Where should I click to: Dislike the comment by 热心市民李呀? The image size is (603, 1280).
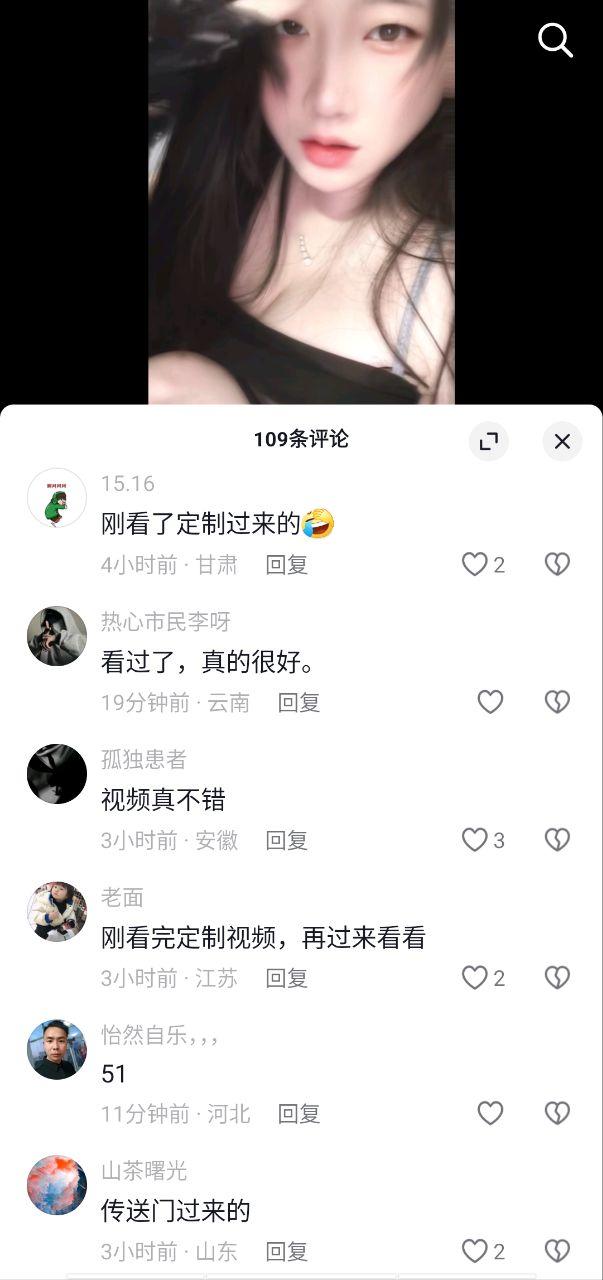(x=557, y=702)
